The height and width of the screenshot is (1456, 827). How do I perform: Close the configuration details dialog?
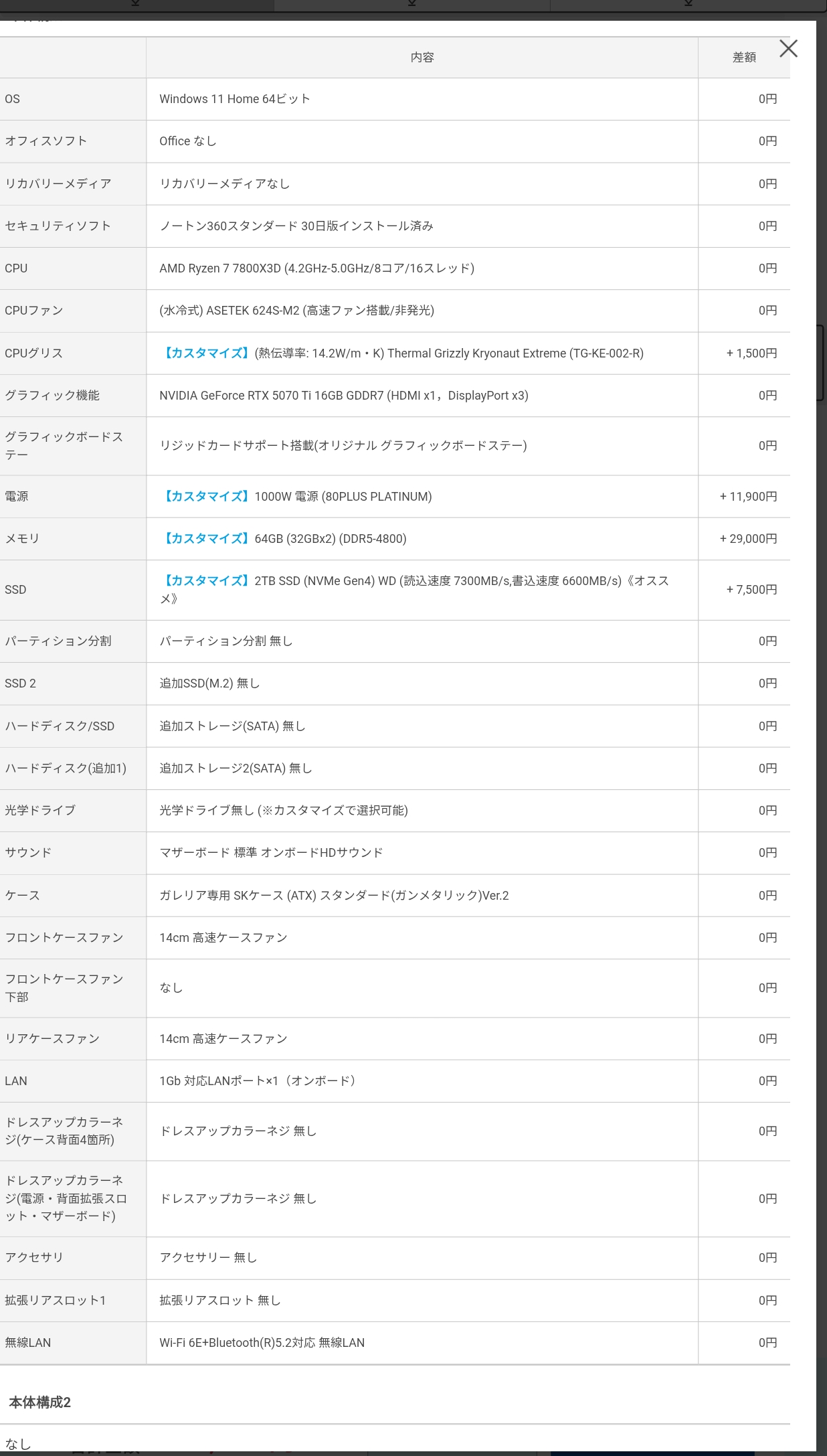(x=788, y=48)
